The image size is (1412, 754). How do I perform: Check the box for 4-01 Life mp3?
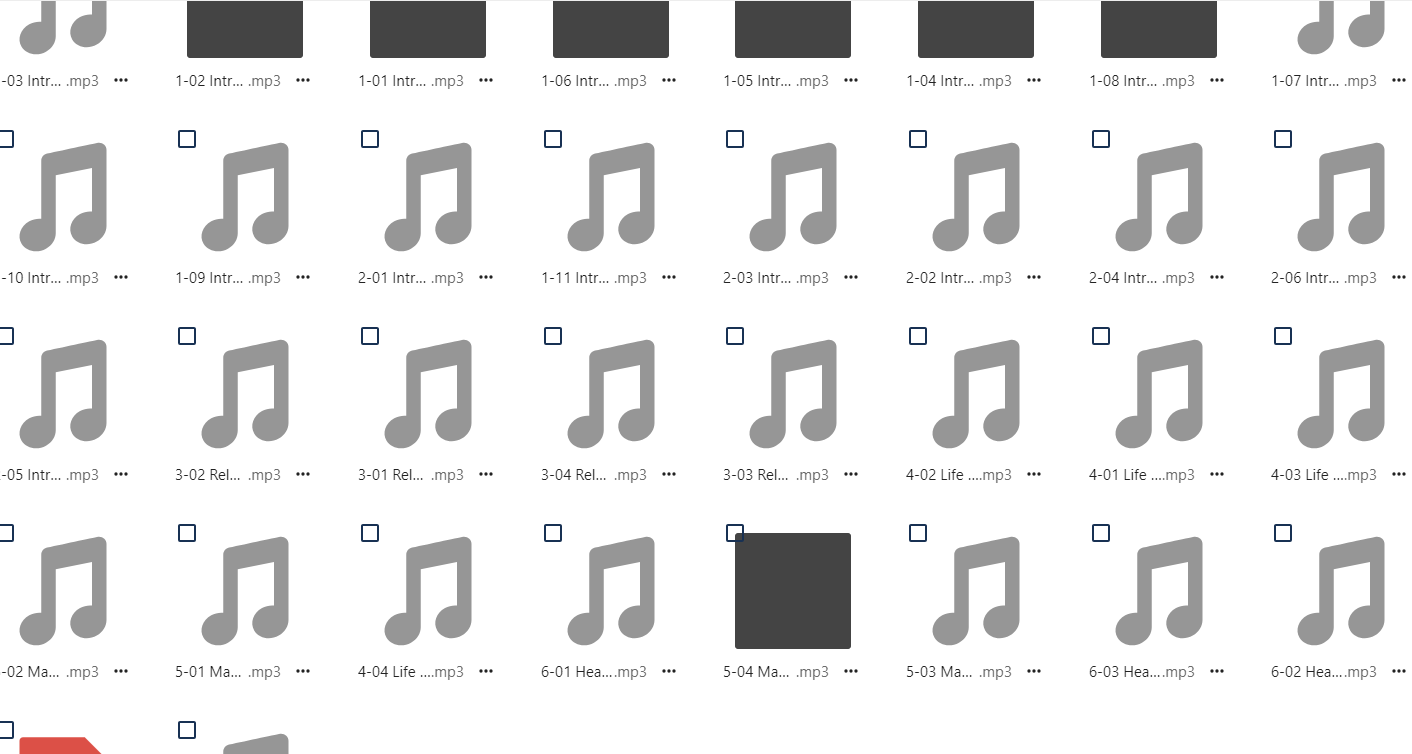coord(1101,336)
